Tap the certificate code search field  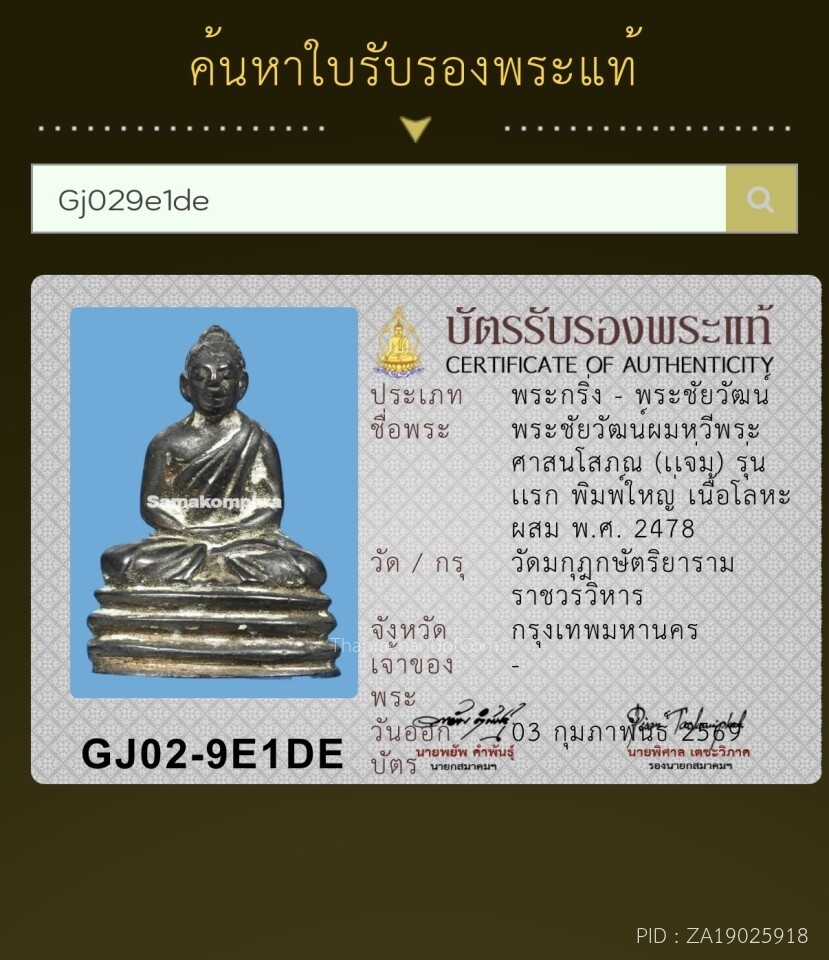tap(378, 199)
